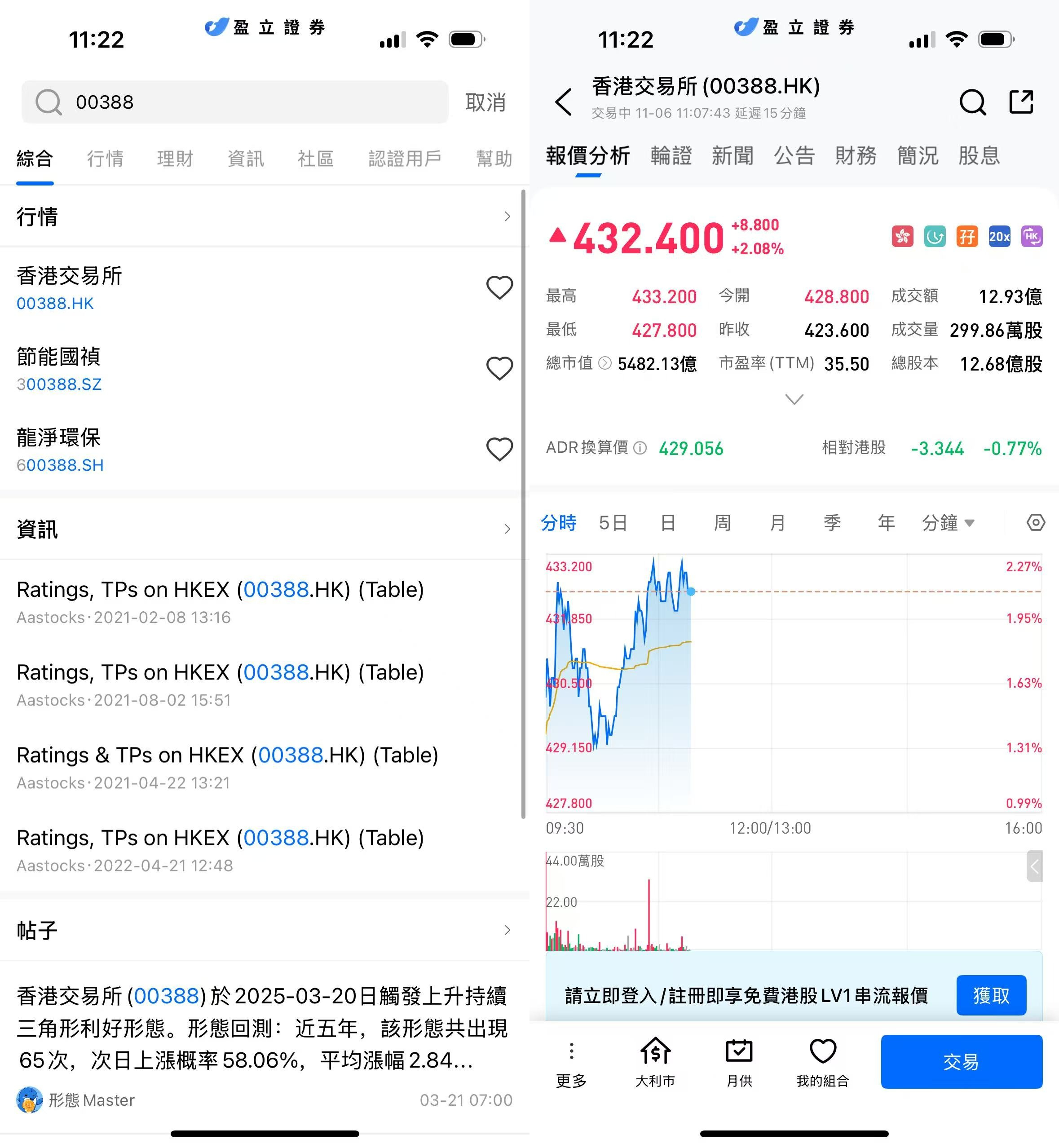Share the 香港交易所 stock page
The height and width of the screenshot is (1148, 1059).
point(1021,102)
